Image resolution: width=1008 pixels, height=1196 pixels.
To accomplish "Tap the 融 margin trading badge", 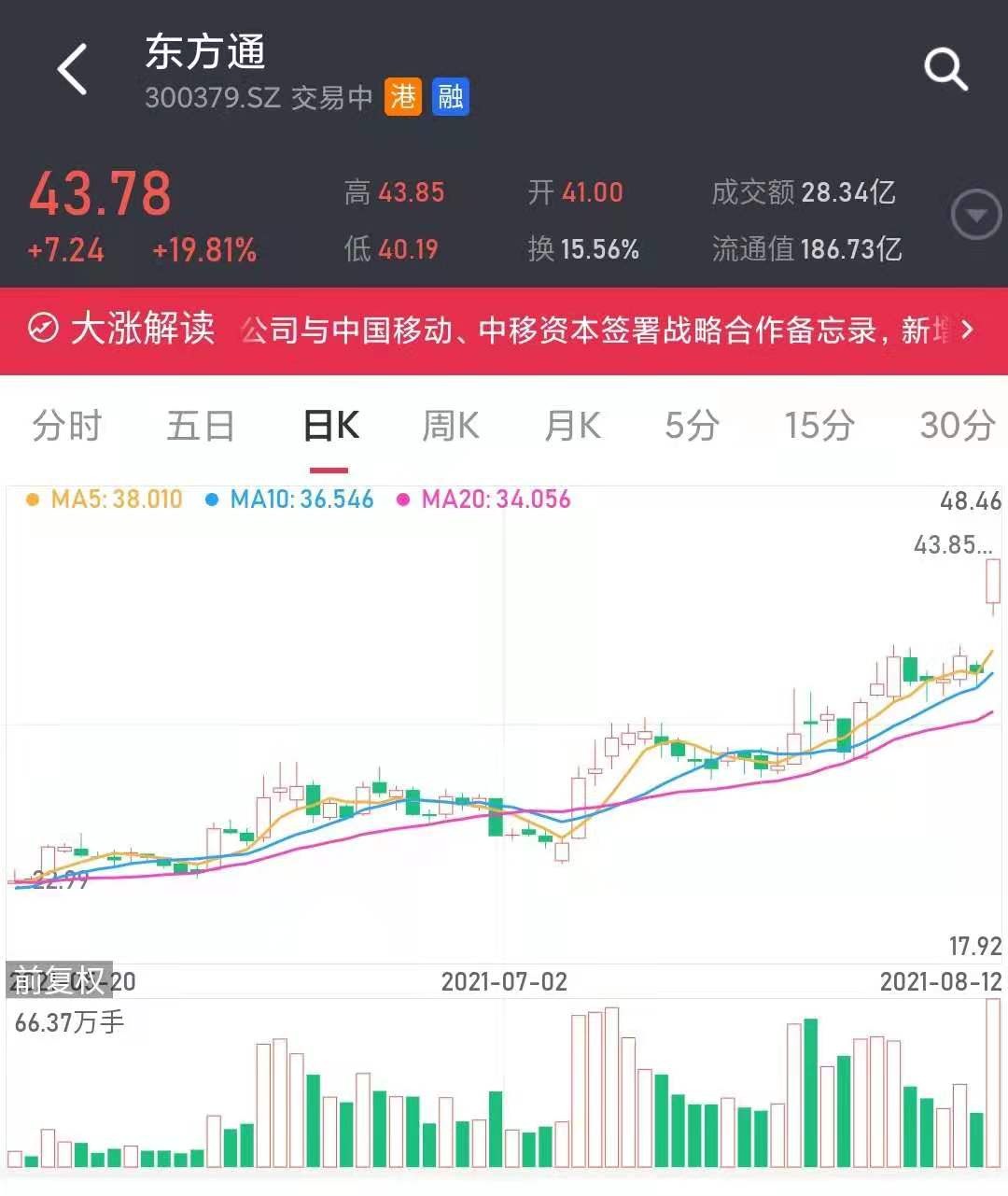I will (x=450, y=96).
